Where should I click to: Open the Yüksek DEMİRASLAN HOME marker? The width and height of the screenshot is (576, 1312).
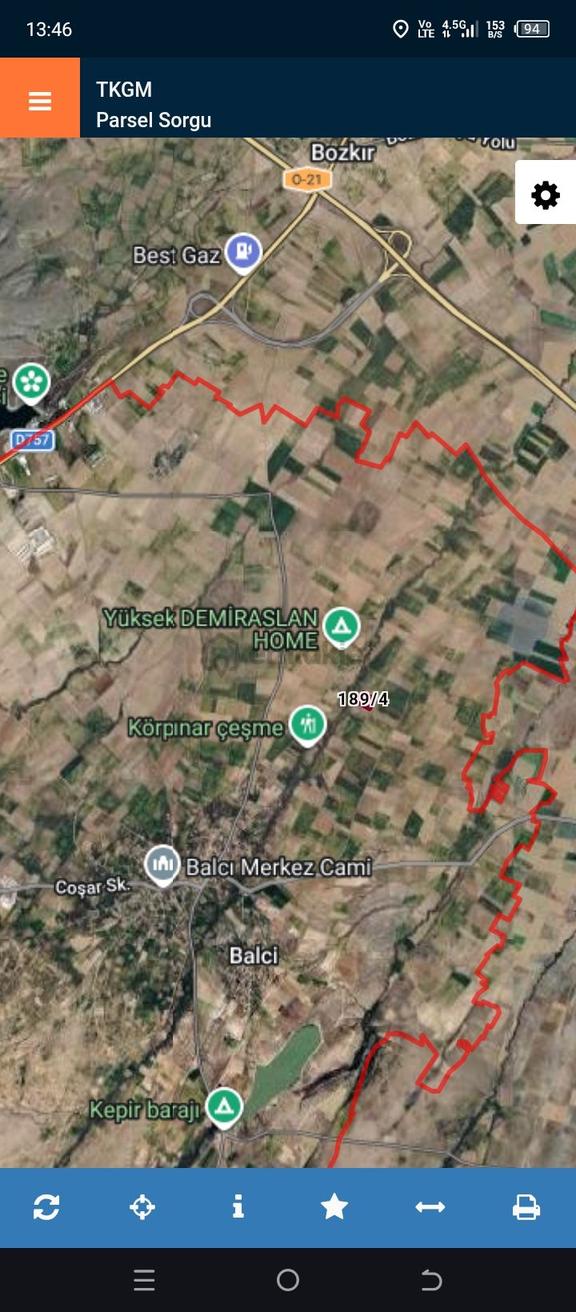[342, 628]
